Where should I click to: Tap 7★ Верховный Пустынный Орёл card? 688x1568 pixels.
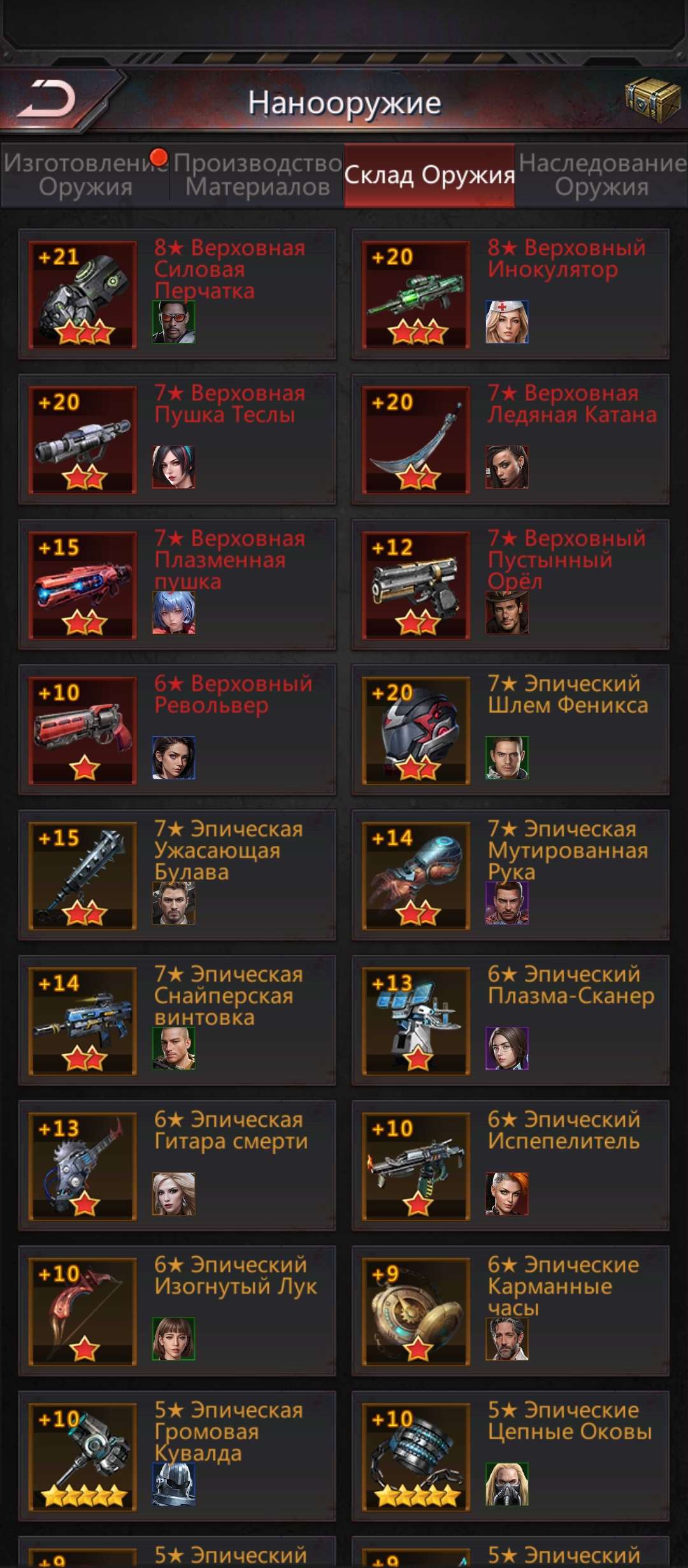[x=510, y=584]
